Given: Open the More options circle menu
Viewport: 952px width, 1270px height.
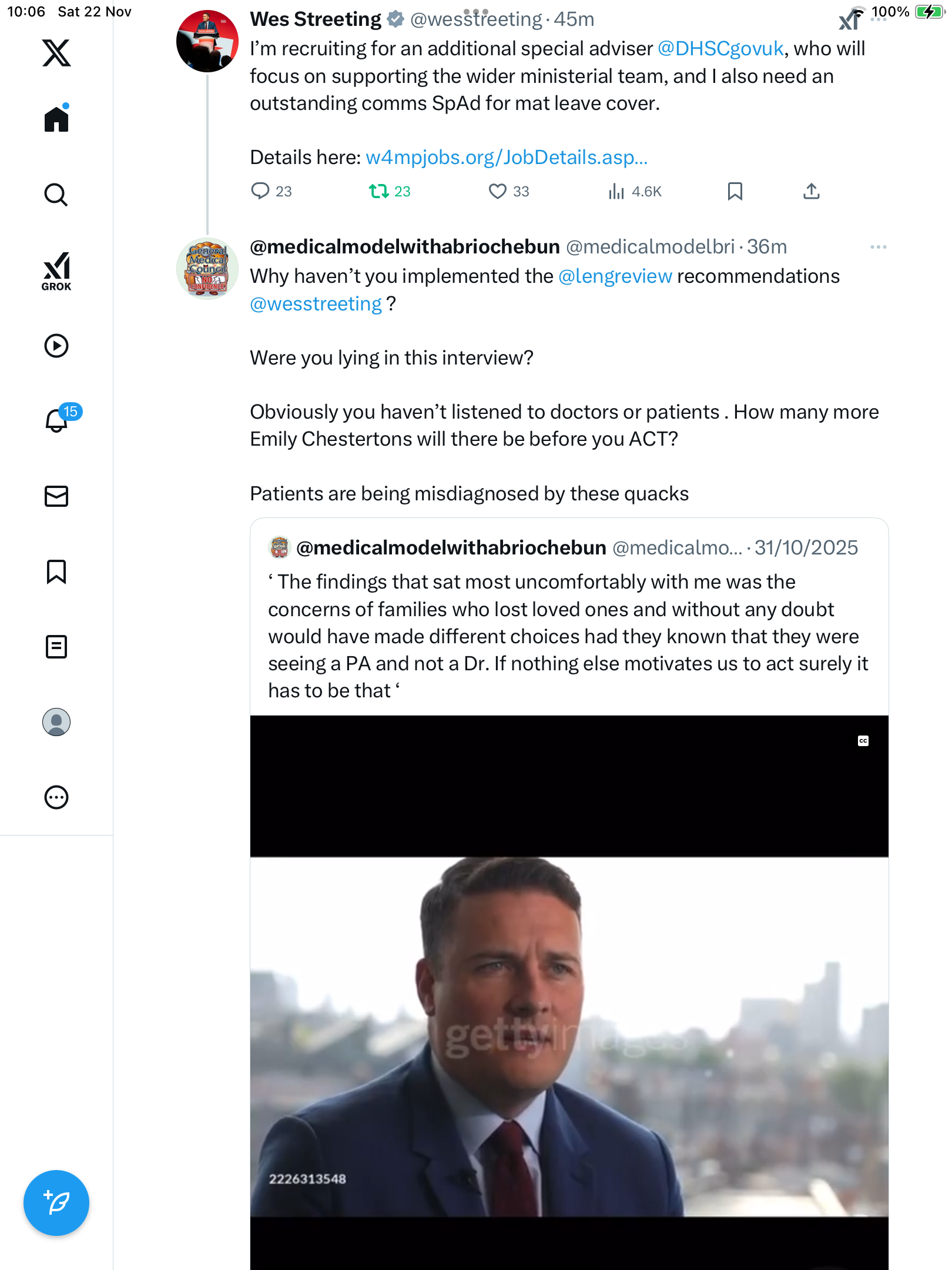Looking at the screenshot, I should click(56, 797).
